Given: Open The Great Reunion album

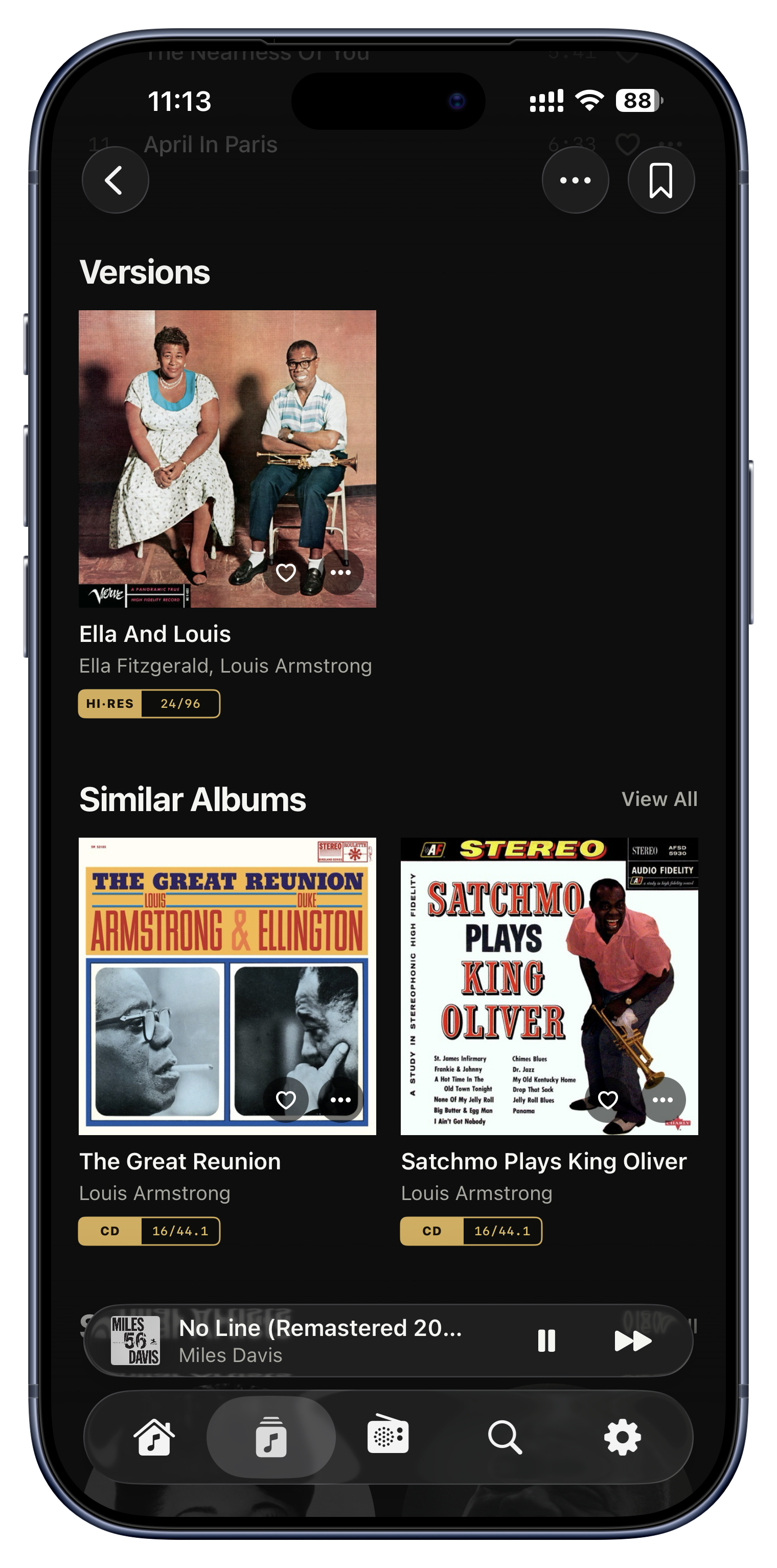Looking at the screenshot, I should 227,986.
